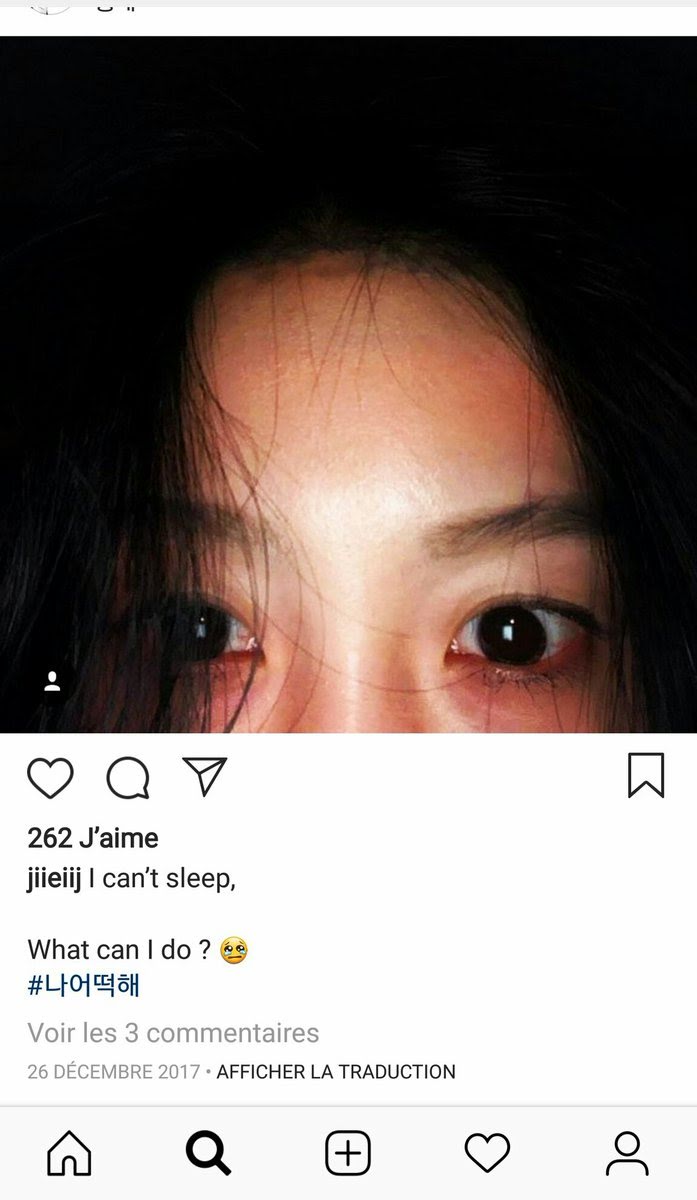Open comments with the speech bubble icon
Viewport: 697px width, 1200px height.
pos(128,777)
